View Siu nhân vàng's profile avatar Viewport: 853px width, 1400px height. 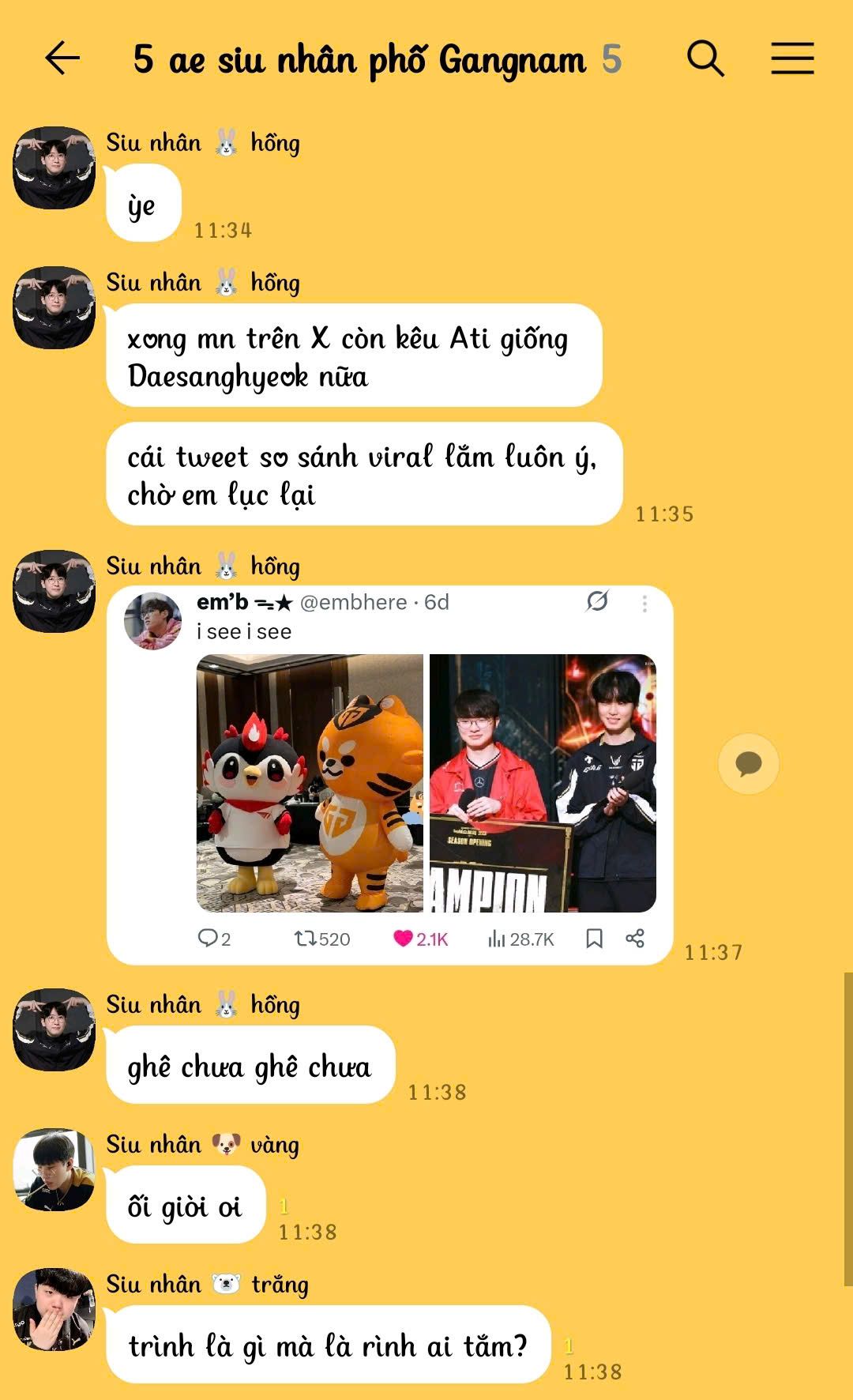[54, 1170]
